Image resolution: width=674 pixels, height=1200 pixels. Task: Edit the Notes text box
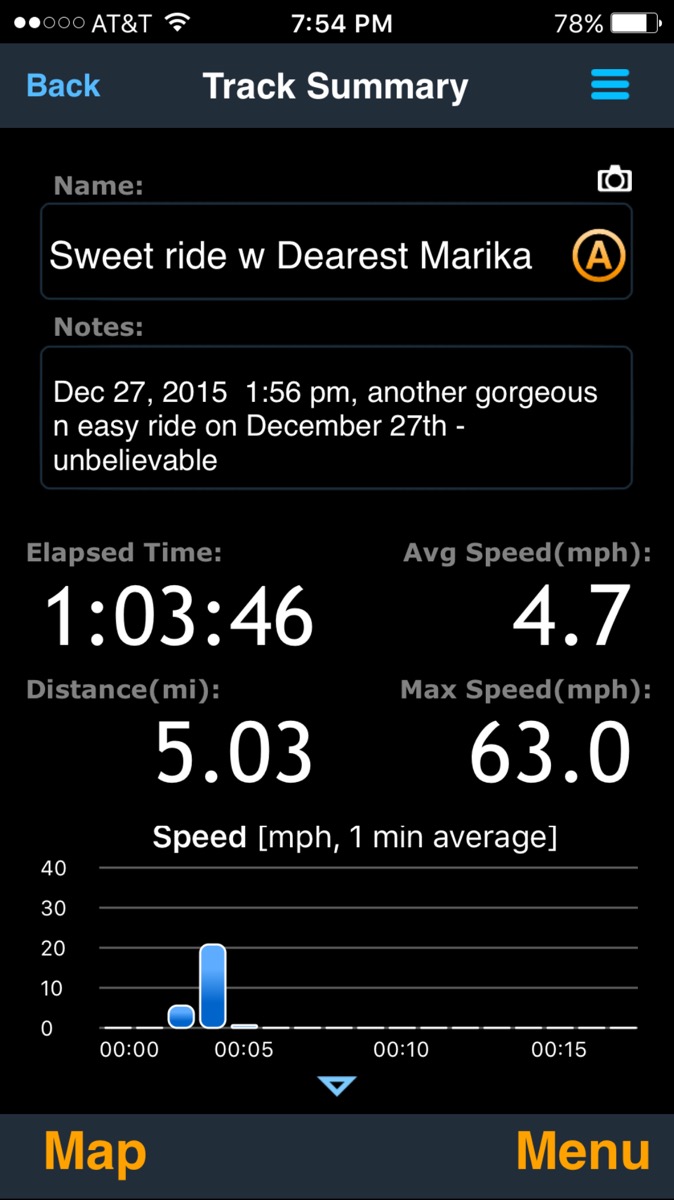(336, 418)
